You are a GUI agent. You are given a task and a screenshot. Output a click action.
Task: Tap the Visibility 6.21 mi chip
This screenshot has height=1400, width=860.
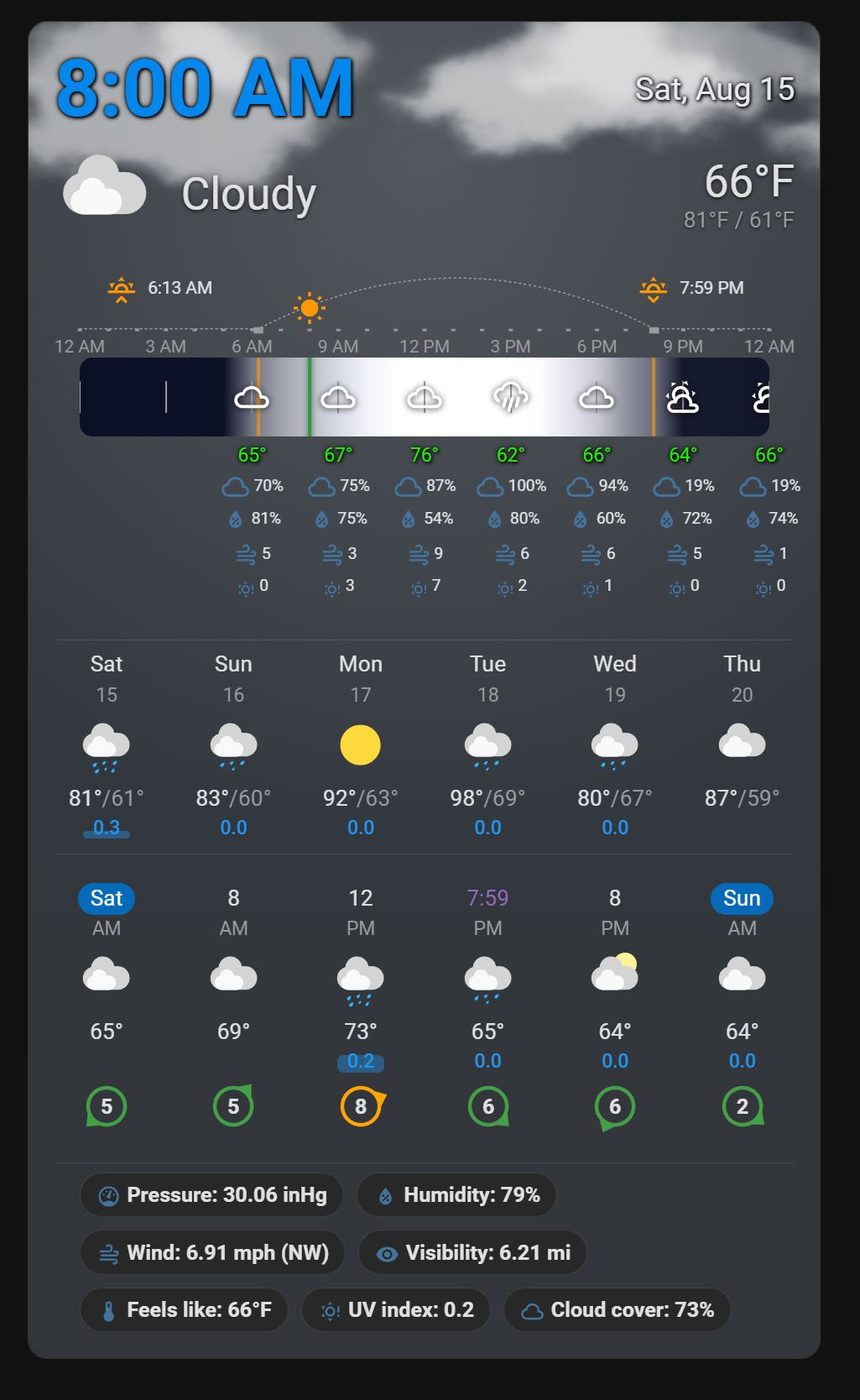click(x=472, y=1253)
